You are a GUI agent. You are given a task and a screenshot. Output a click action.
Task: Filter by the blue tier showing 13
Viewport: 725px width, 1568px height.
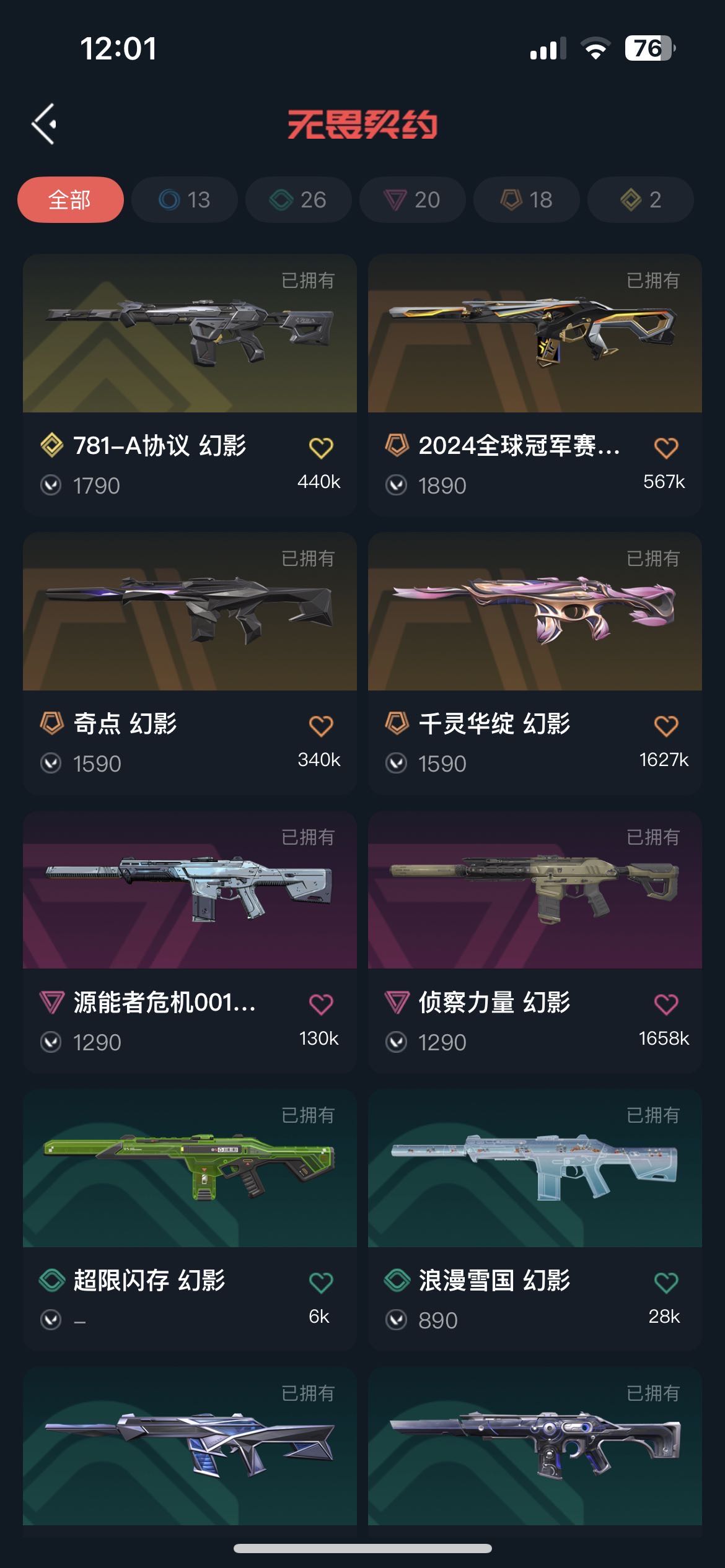click(185, 200)
